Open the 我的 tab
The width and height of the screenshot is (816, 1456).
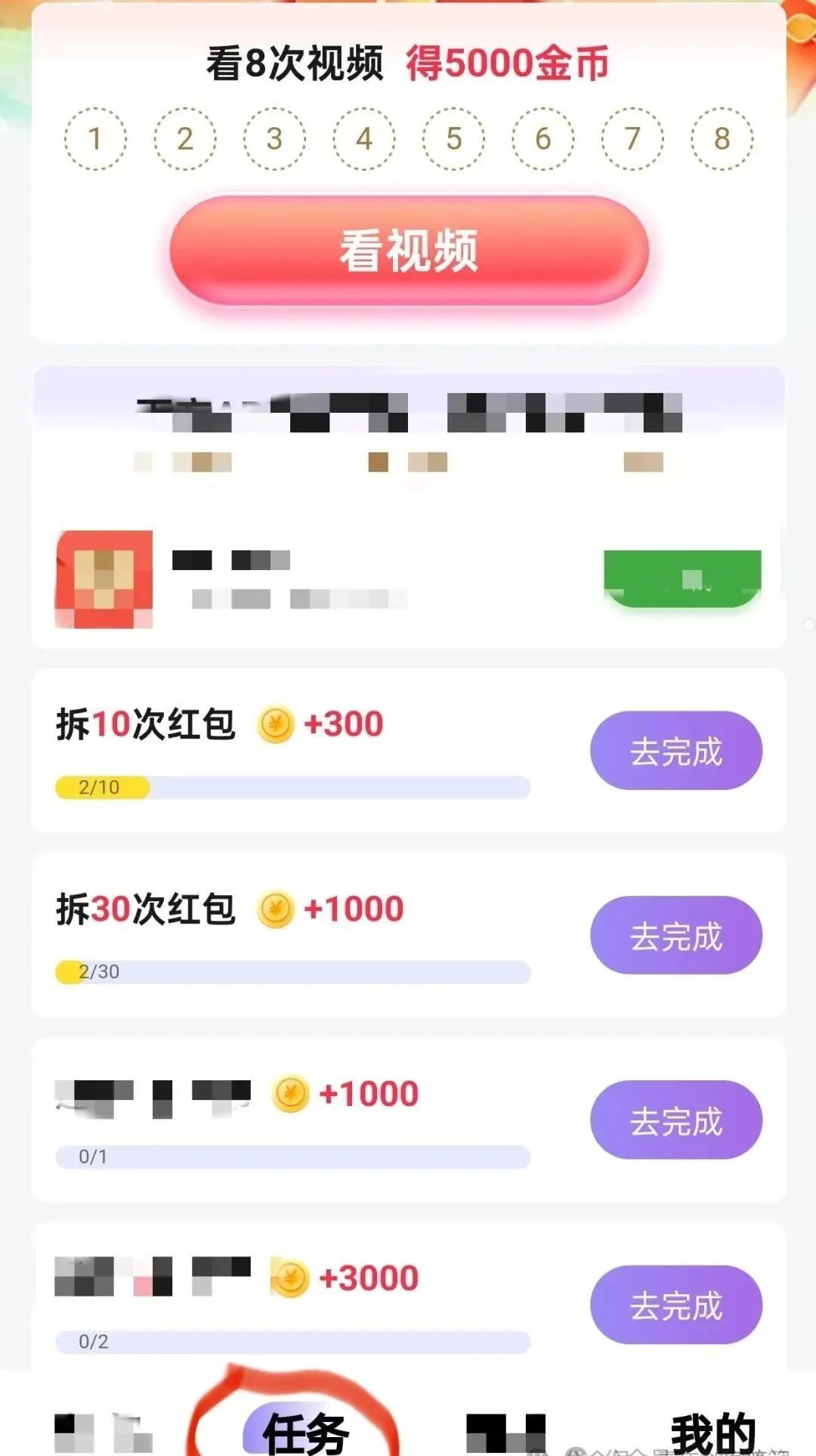coord(713,1433)
